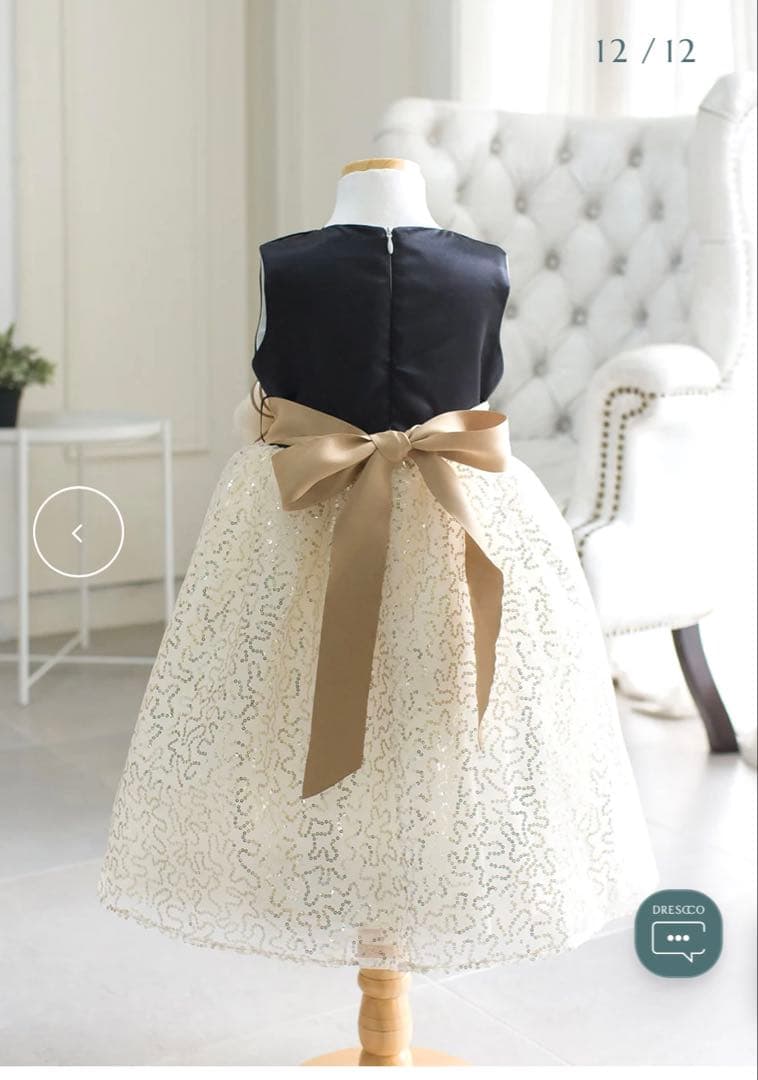Image resolution: width=758 pixels, height=1080 pixels.
Task: Open the DRESCCO chat bubble
Action: pos(678,933)
